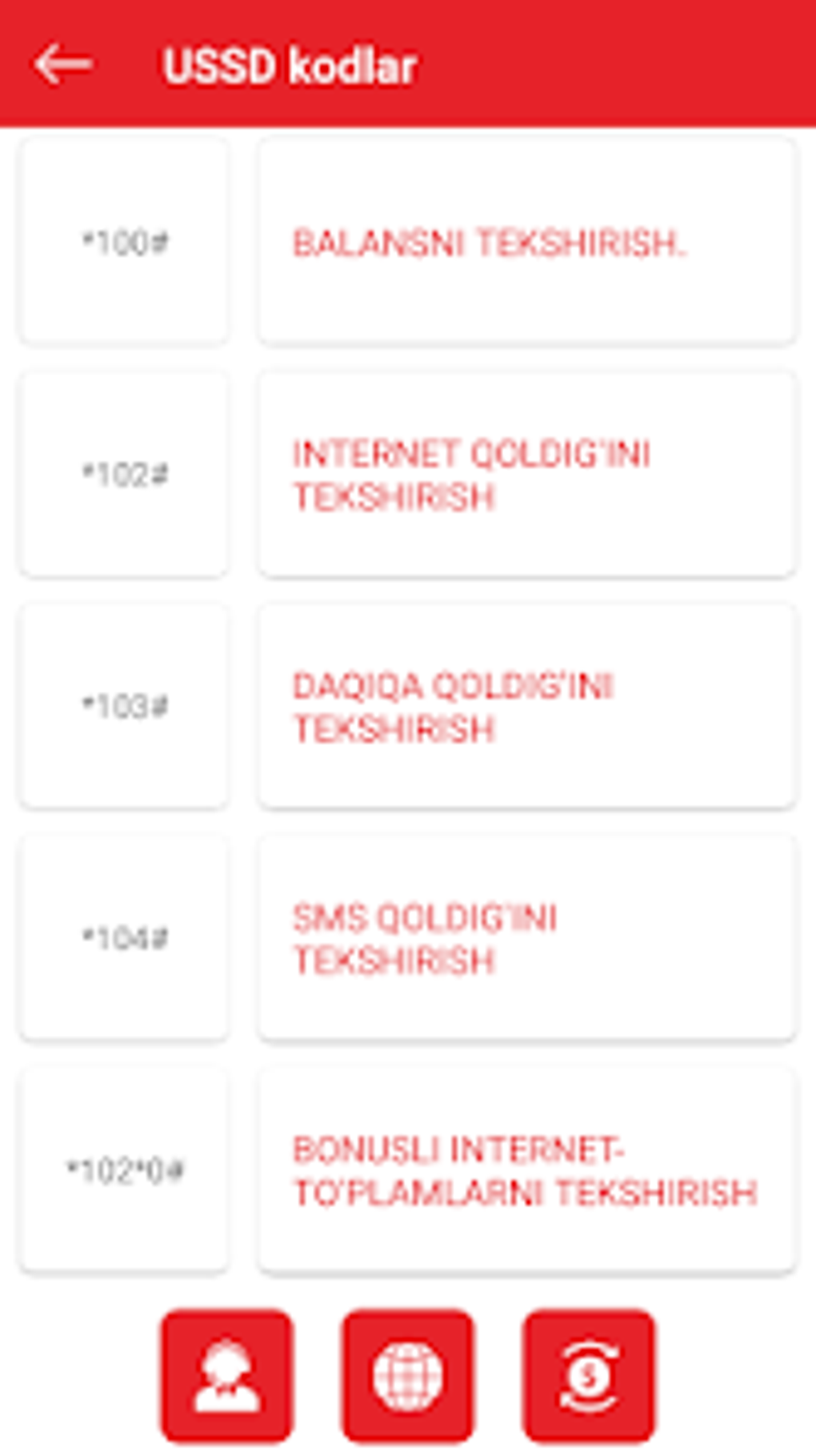816x1456 pixels.
Task: Open DAQIQA QOLDIG'INI TEKSHIRISH card
Action: [x=526, y=706]
